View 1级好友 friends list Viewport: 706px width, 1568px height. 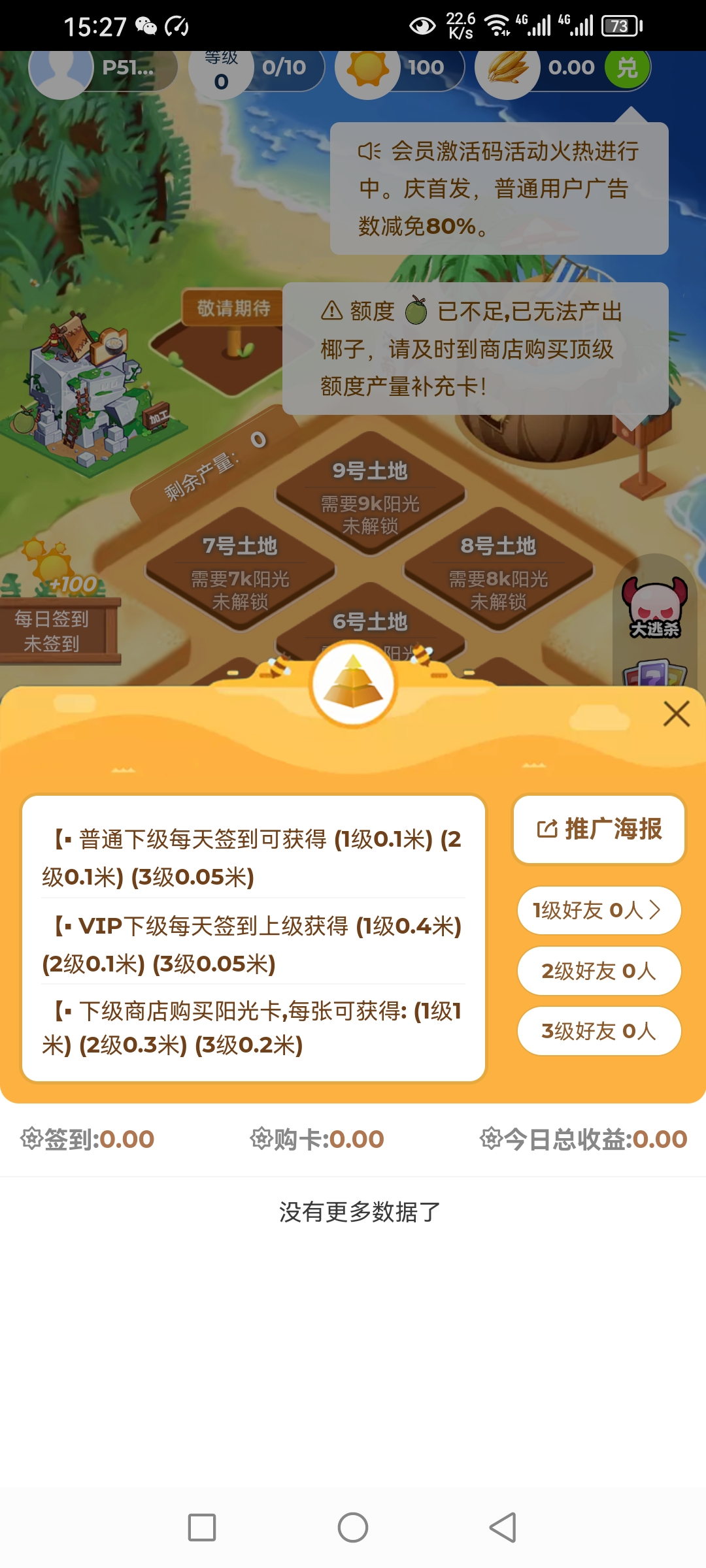click(599, 910)
